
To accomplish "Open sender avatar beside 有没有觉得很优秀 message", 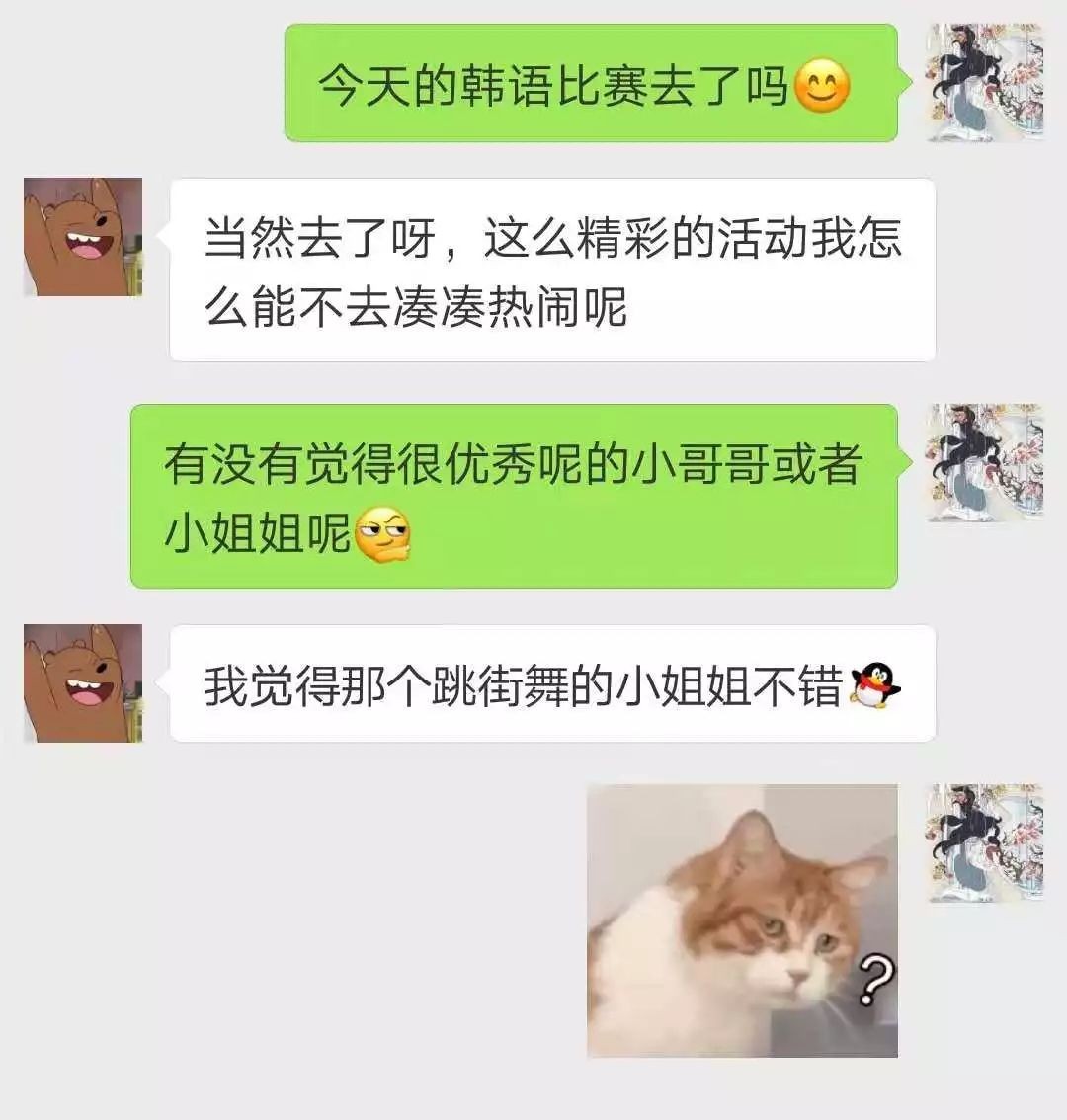I will 985,462.
